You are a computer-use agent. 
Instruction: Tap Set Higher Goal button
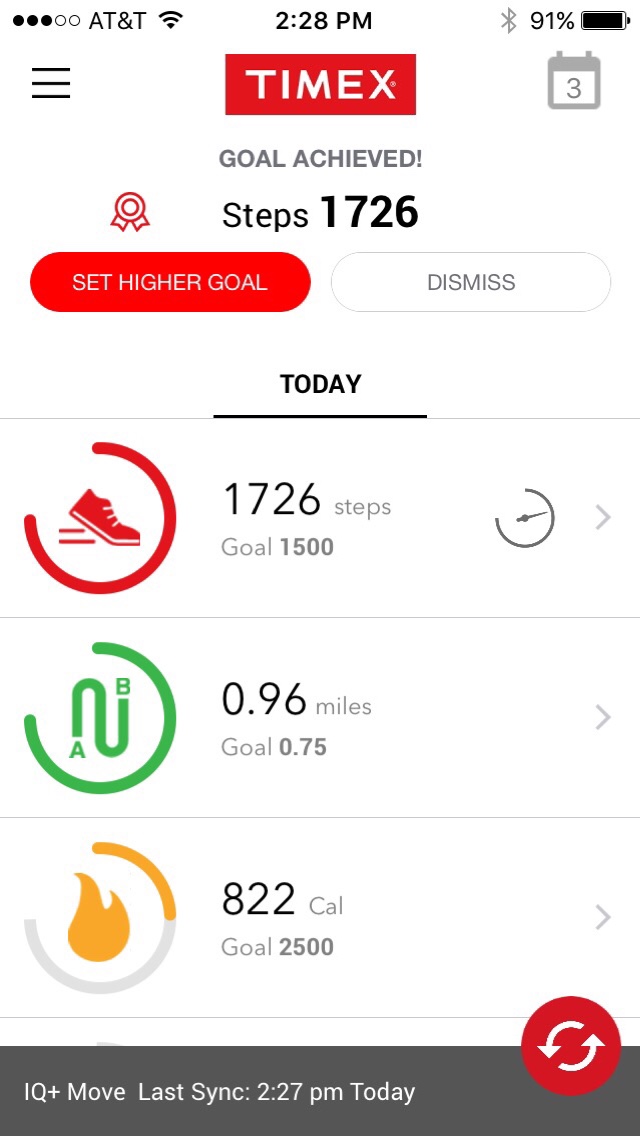[x=170, y=282]
